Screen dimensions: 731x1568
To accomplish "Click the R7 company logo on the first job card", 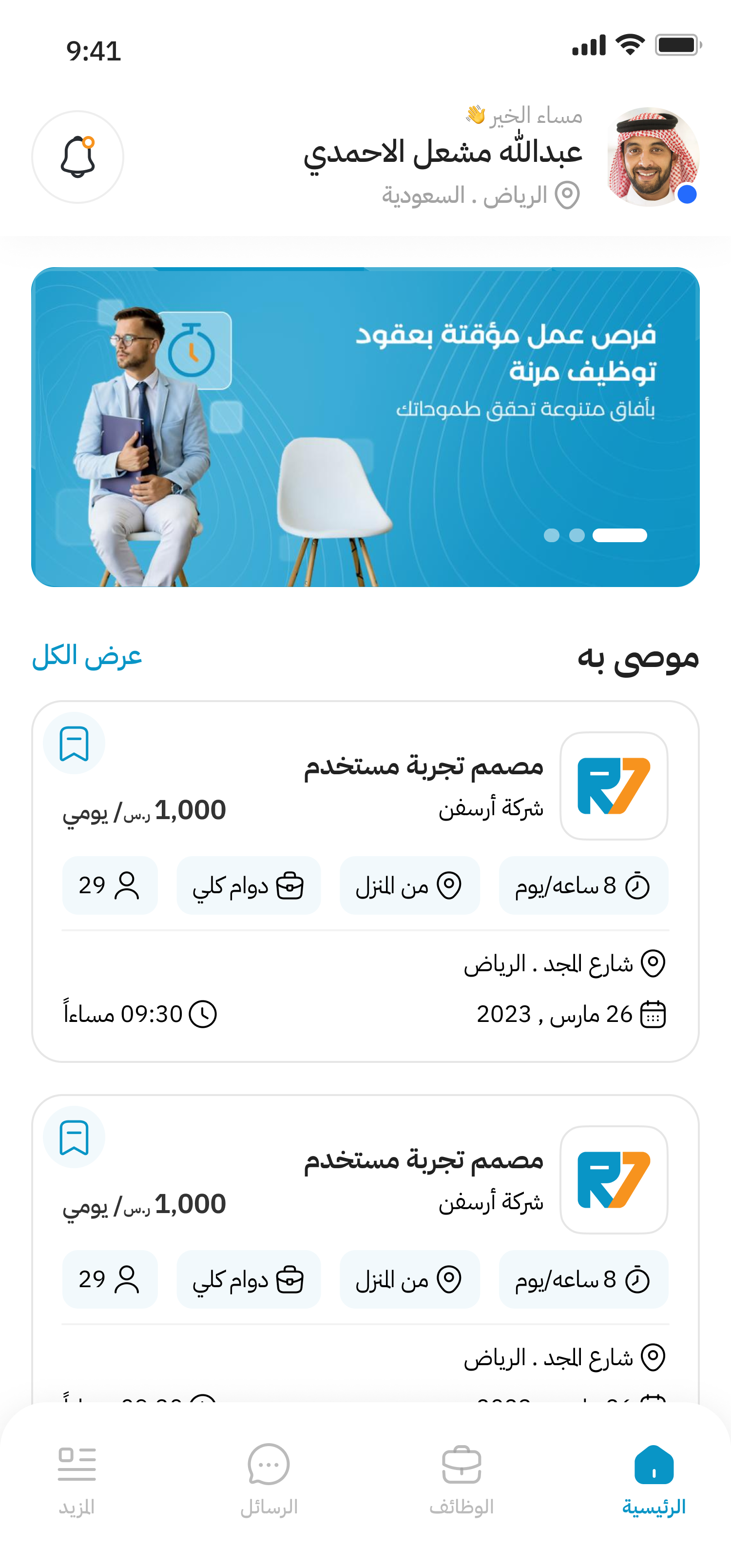I will (614, 785).
